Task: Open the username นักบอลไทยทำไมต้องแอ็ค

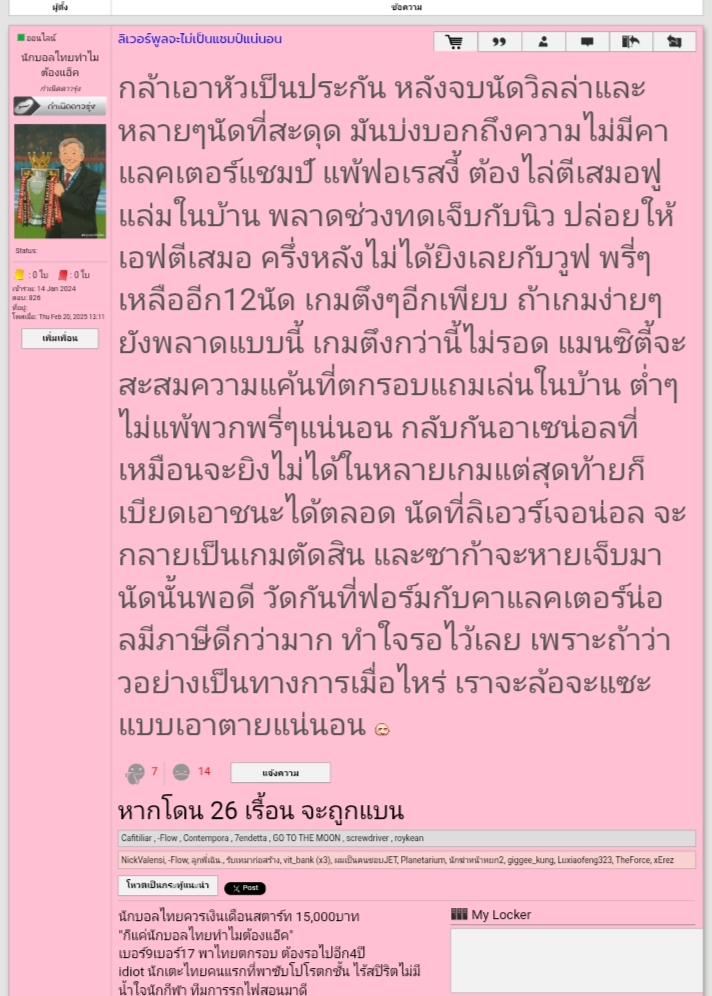Action: tap(60, 65)
